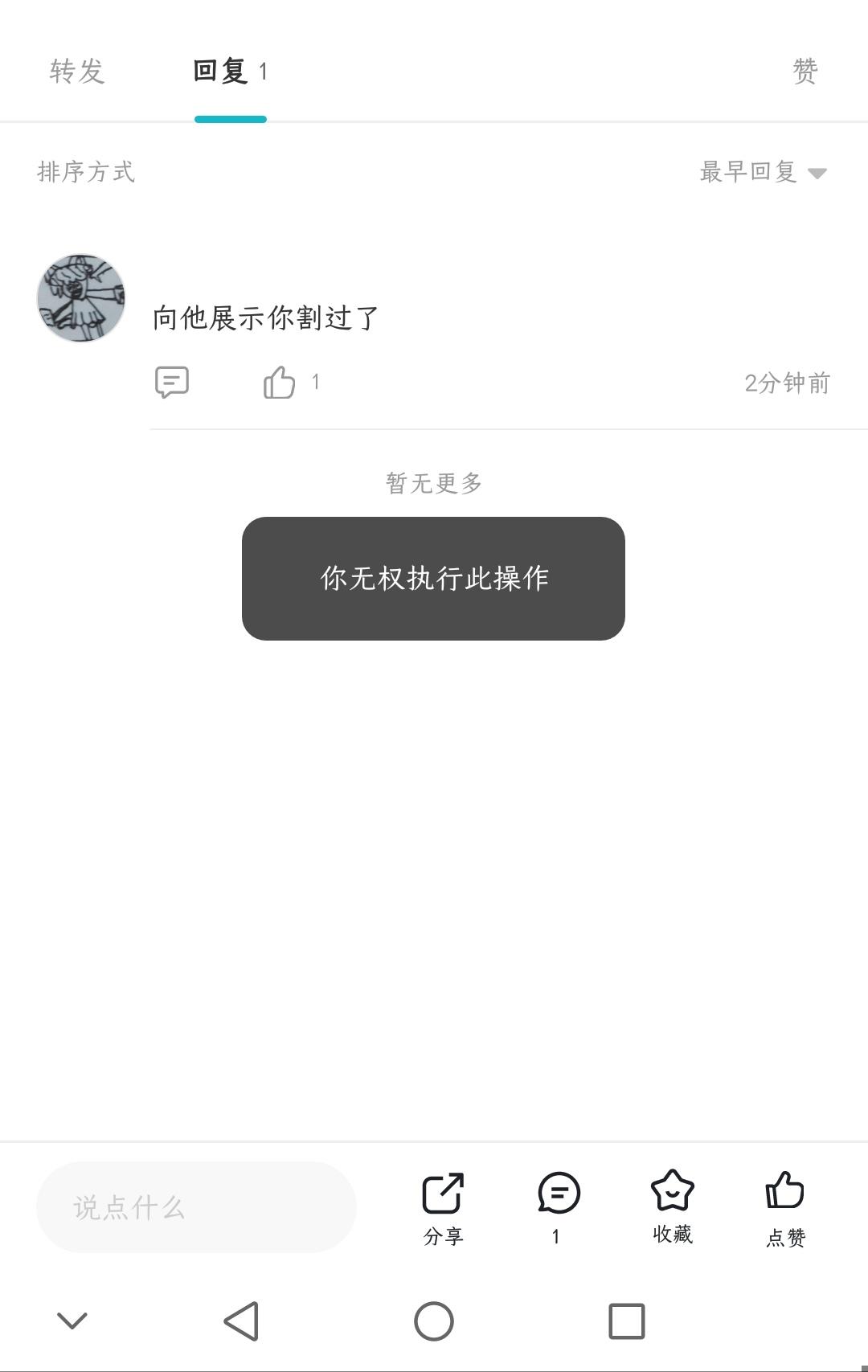Go back with the system back button

coord(241,1321)
